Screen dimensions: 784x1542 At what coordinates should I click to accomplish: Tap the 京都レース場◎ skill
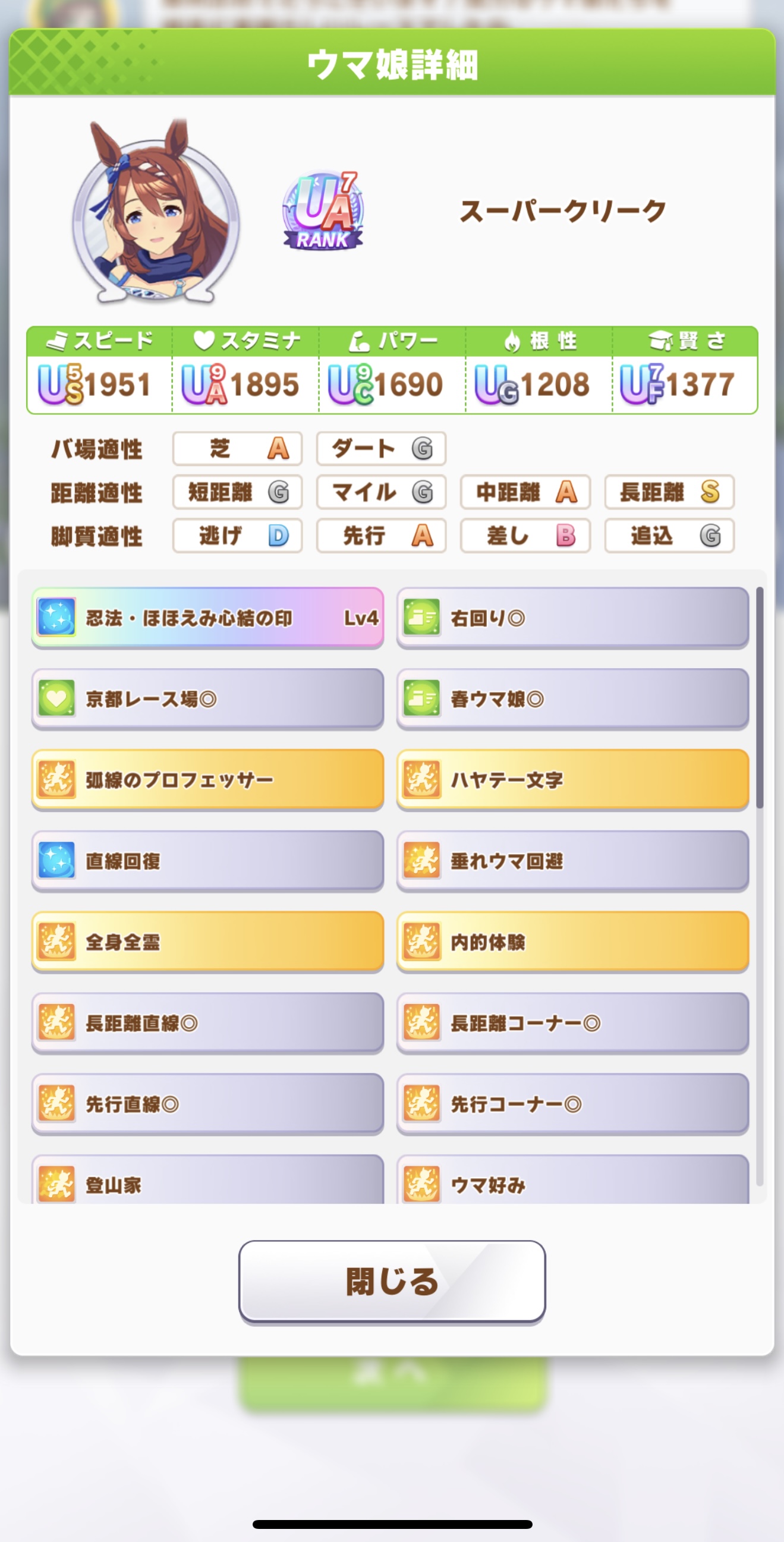pyautogui.click(x=207, y=698)
